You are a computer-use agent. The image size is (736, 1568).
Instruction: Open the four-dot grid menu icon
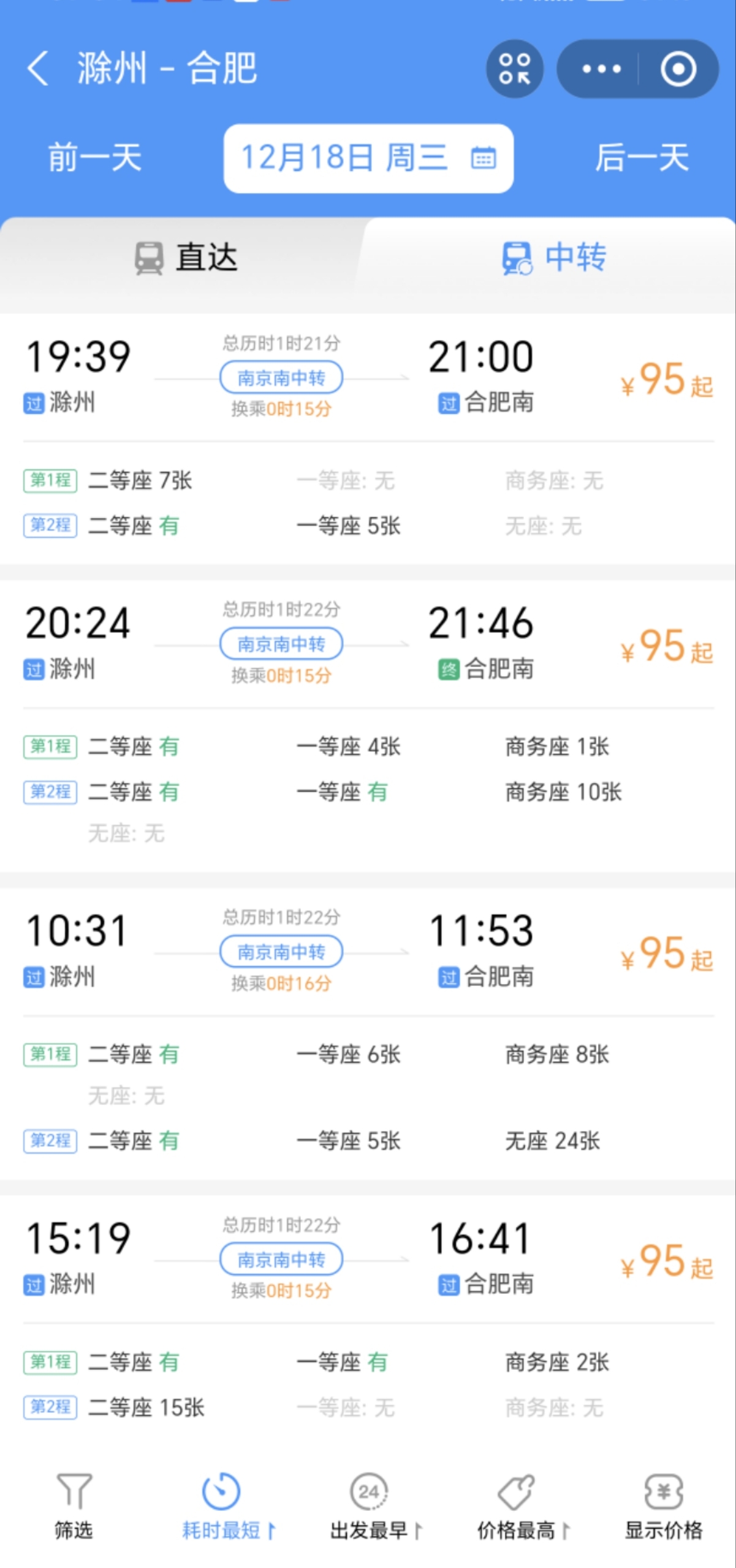(x=514, y=69)
